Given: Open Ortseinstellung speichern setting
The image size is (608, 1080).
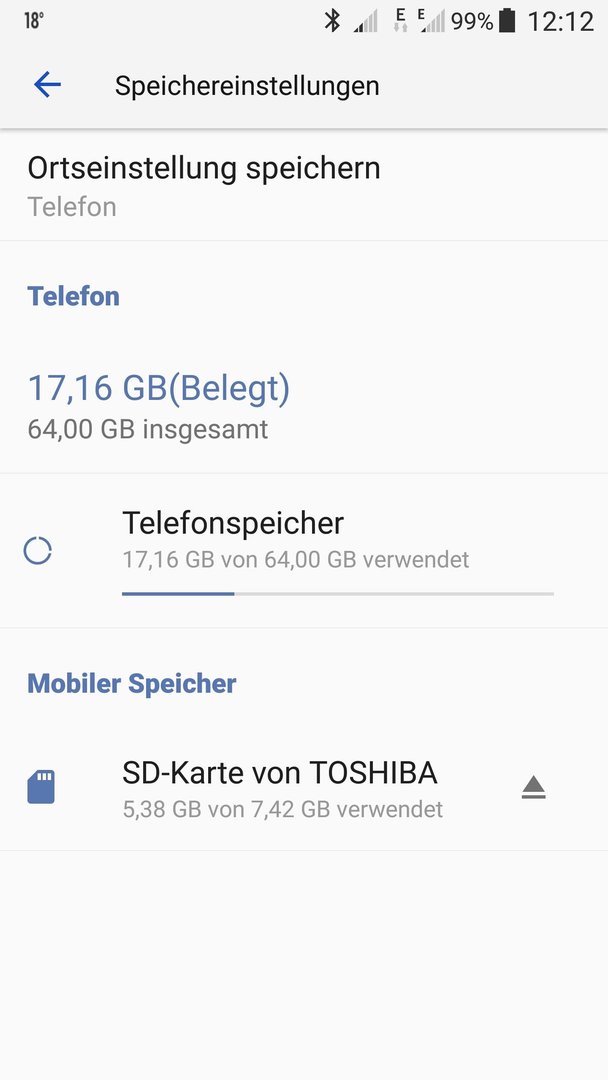Looking at the screenshot, I should point(204,186).
